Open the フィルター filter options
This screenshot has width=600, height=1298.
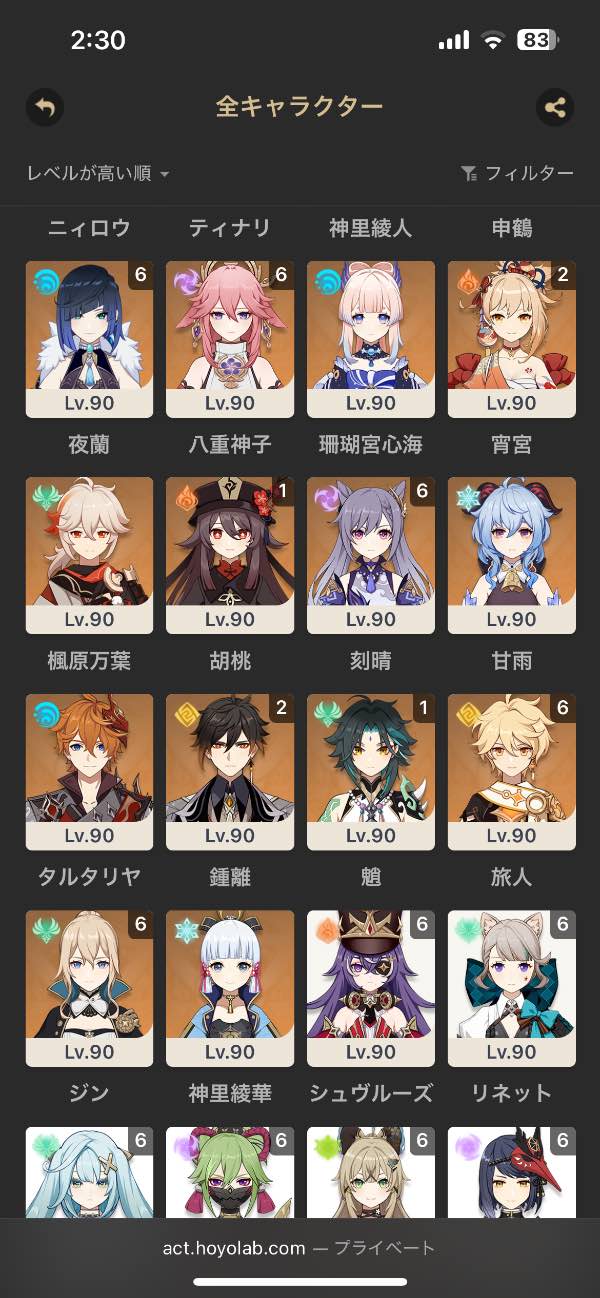pyautogui.click(x=517, y=174)
